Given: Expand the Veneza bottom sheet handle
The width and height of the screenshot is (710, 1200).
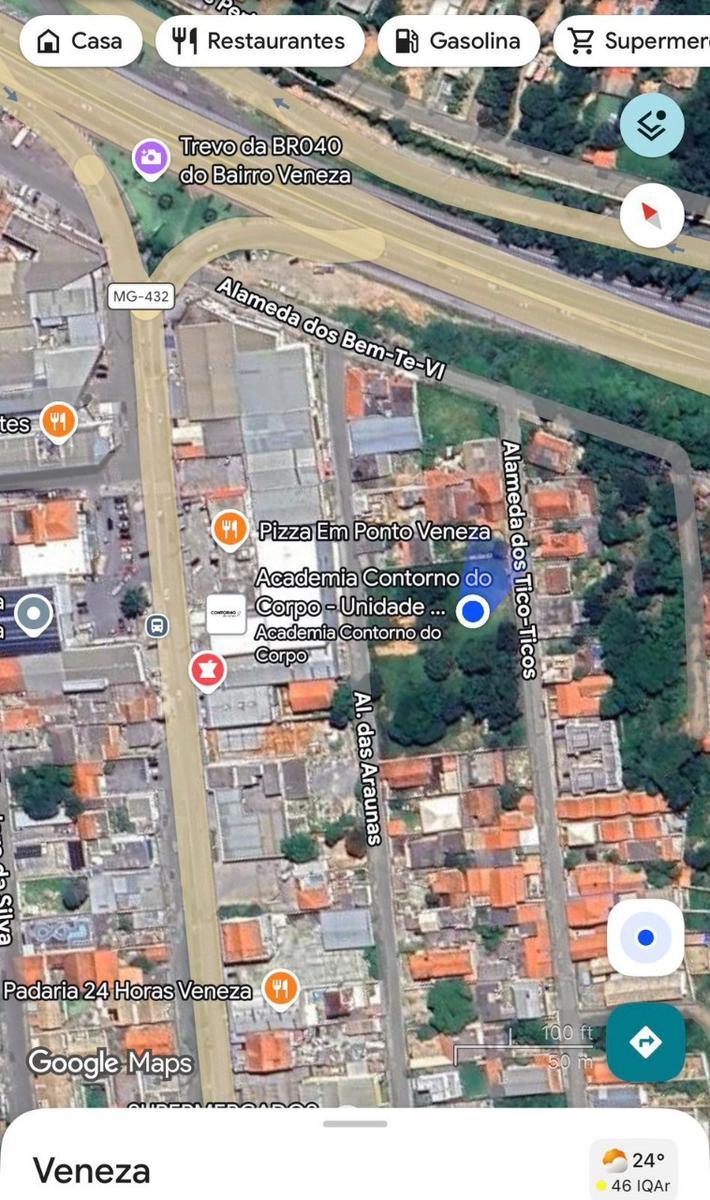Looking at the screenshot, I should click(355, 1124).
